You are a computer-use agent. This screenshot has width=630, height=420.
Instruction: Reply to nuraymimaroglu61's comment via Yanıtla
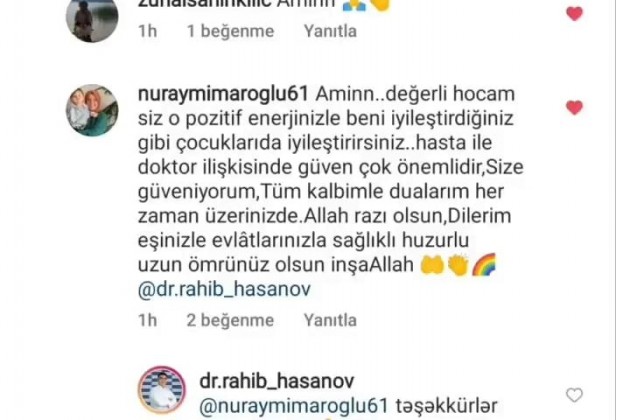pos(330,320)
